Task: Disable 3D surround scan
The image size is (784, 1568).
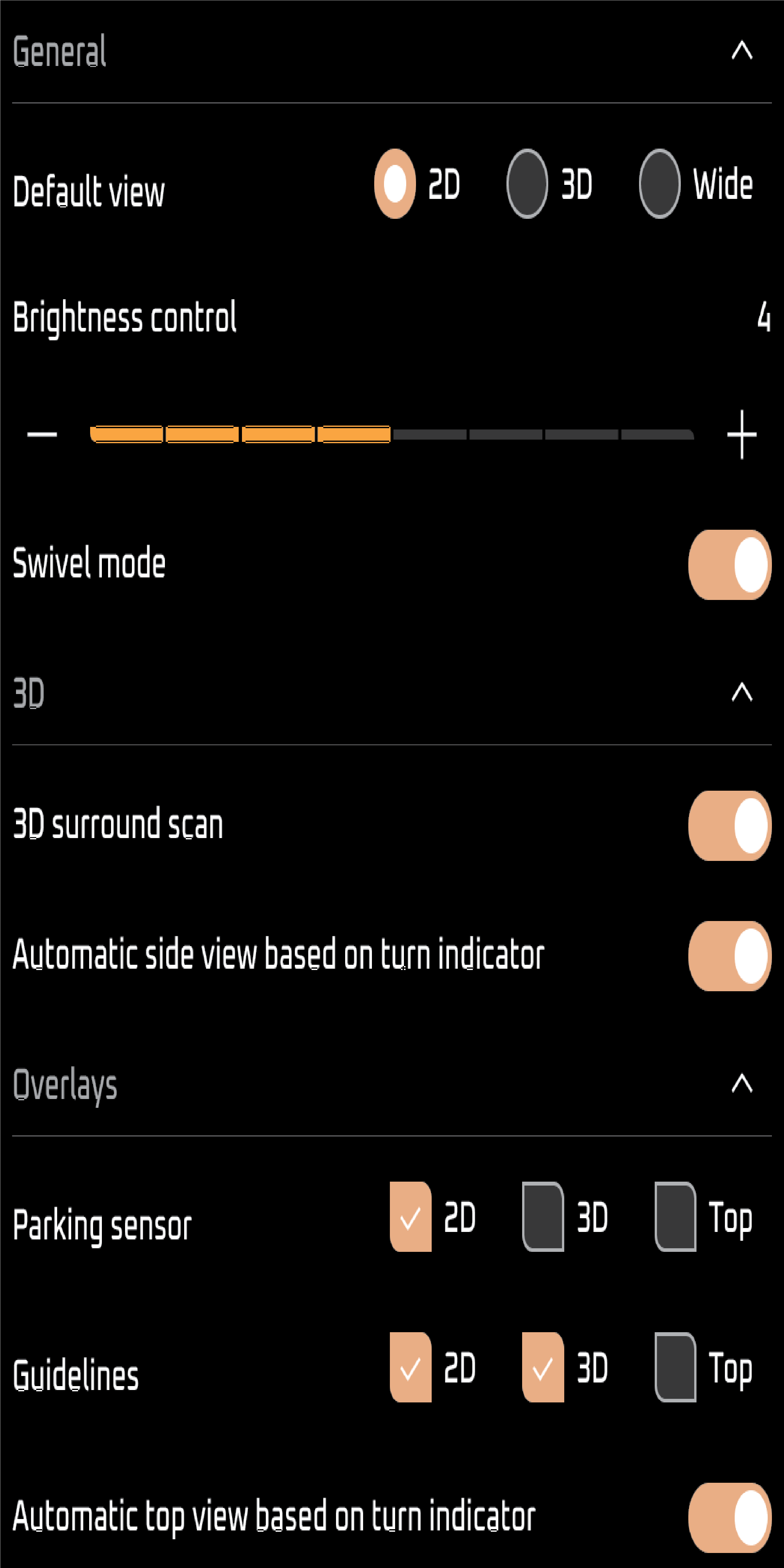Action: point(730,825)
